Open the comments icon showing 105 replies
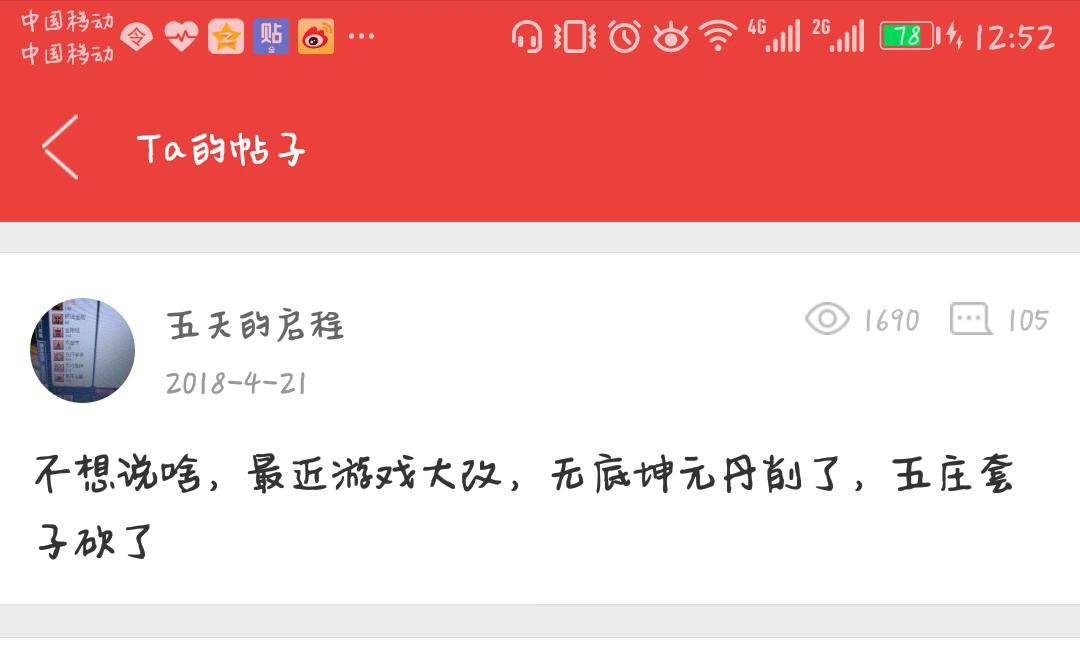Screen dimensions: 1080x652 pos(970,320)
